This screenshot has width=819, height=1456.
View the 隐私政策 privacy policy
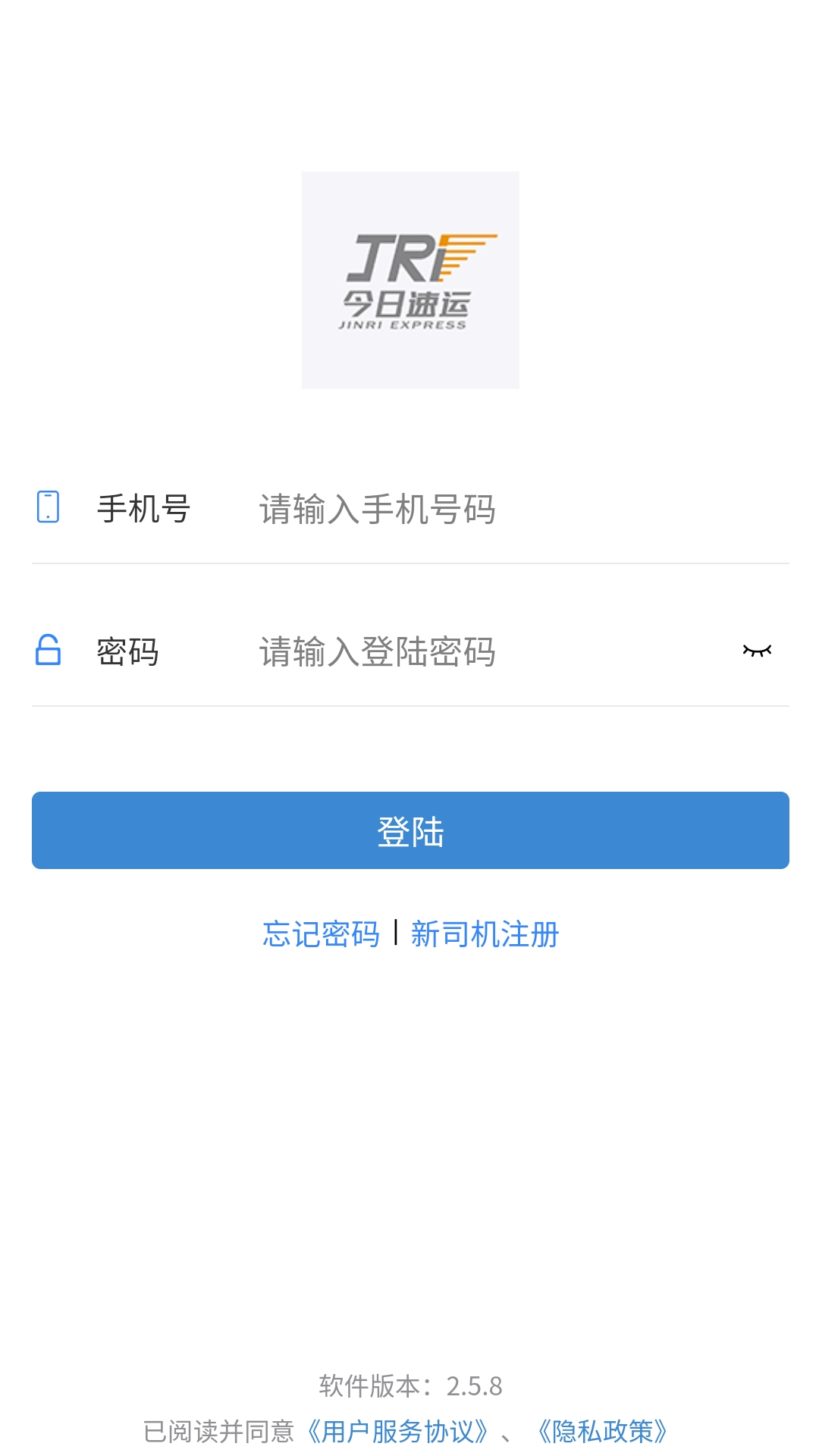[x=603, y=1431]
